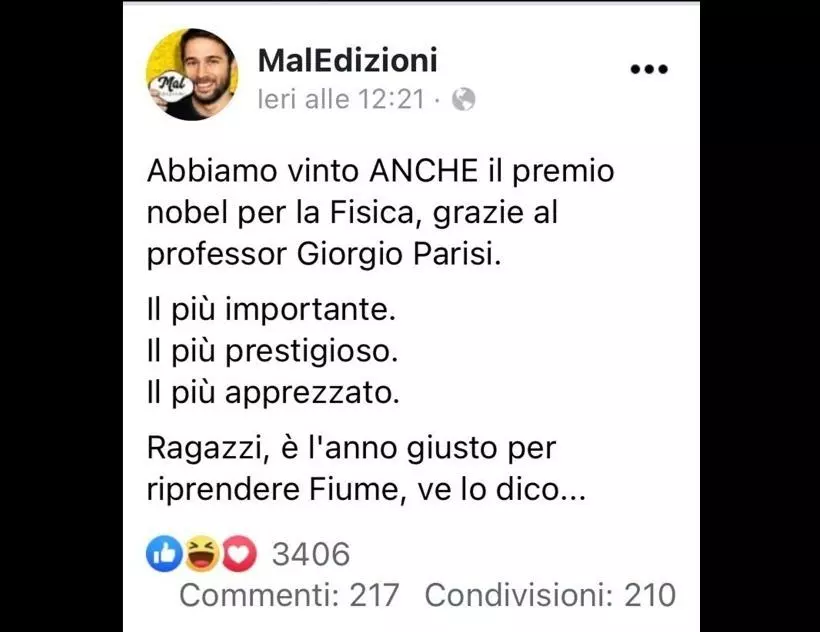Show the 210 shares of this post
The width and height of the screenshot is (820, 632).
click(550, 596)
